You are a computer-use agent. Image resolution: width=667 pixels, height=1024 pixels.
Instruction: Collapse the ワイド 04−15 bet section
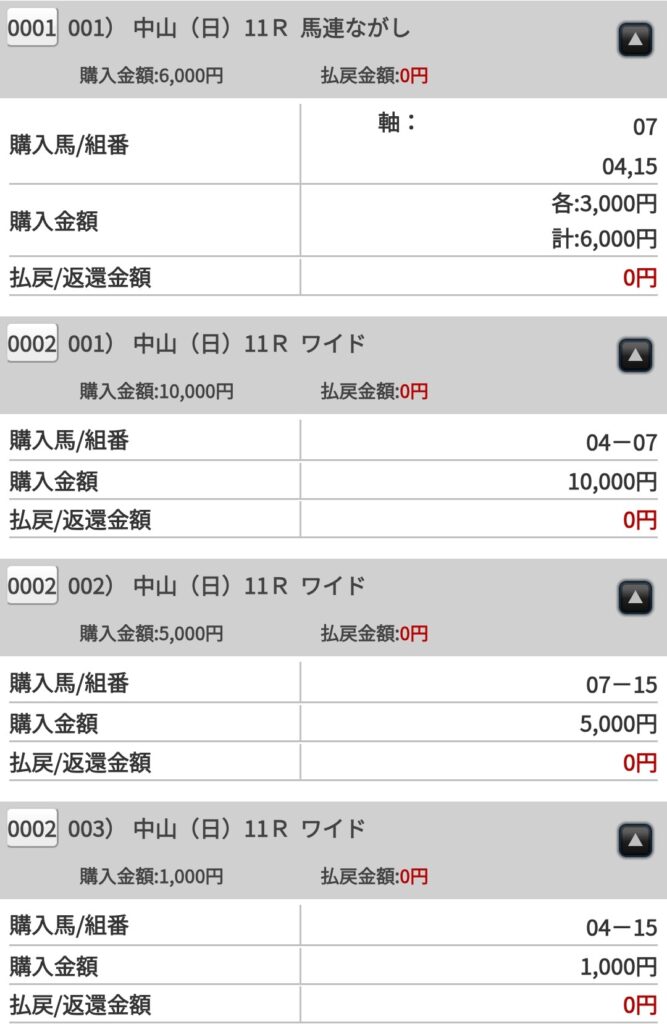(635, 840)
